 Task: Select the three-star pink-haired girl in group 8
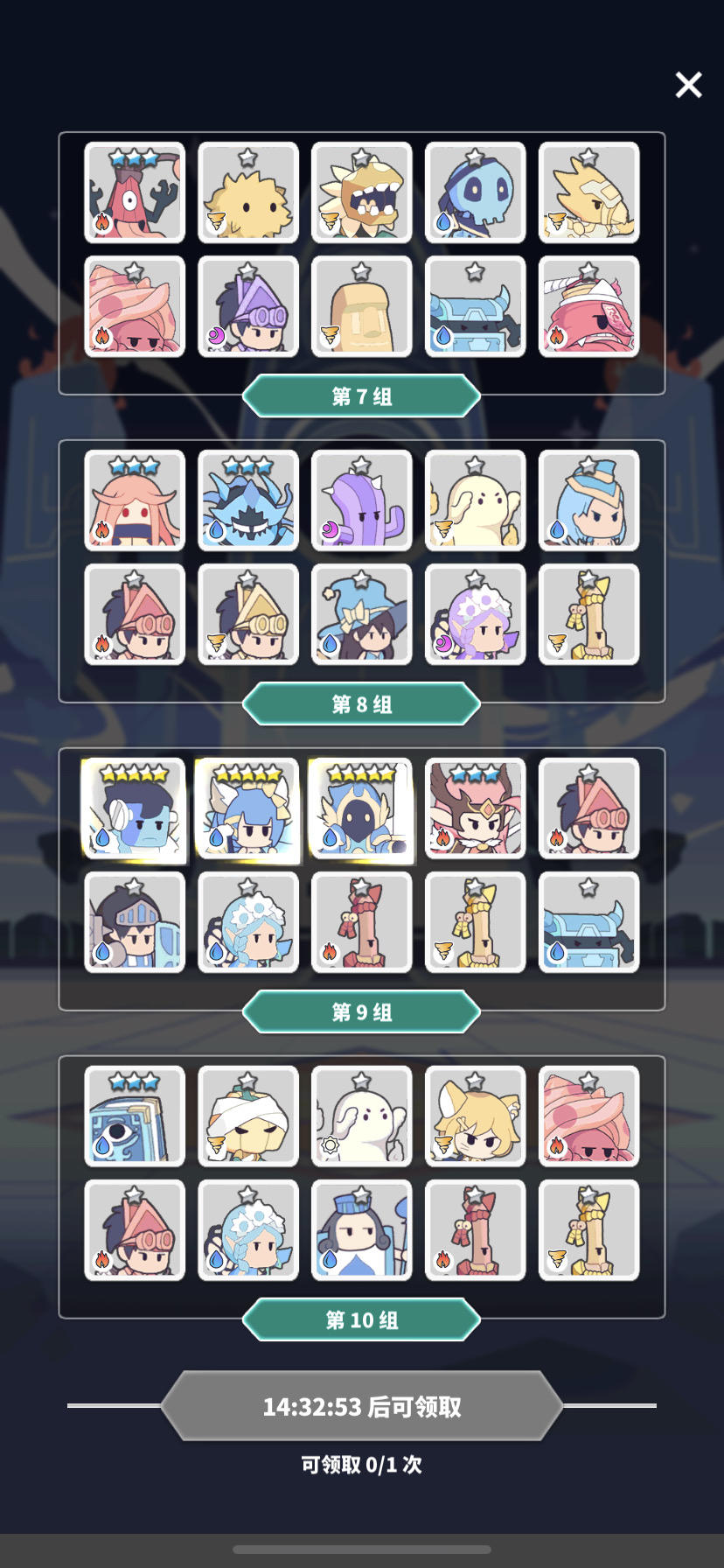click(134, 500)
